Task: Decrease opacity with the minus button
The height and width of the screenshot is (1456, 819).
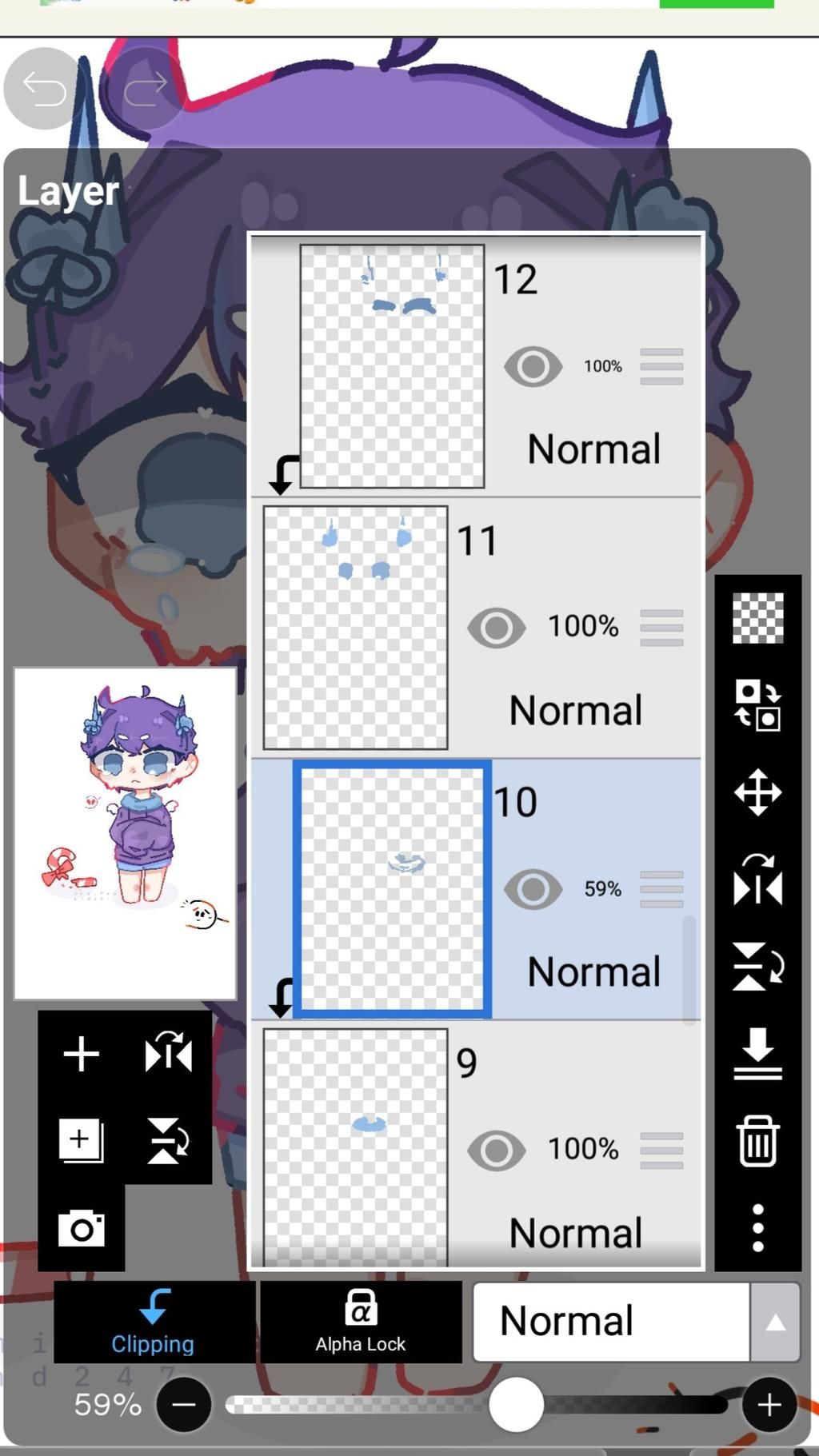Action: pos(184,1404)
